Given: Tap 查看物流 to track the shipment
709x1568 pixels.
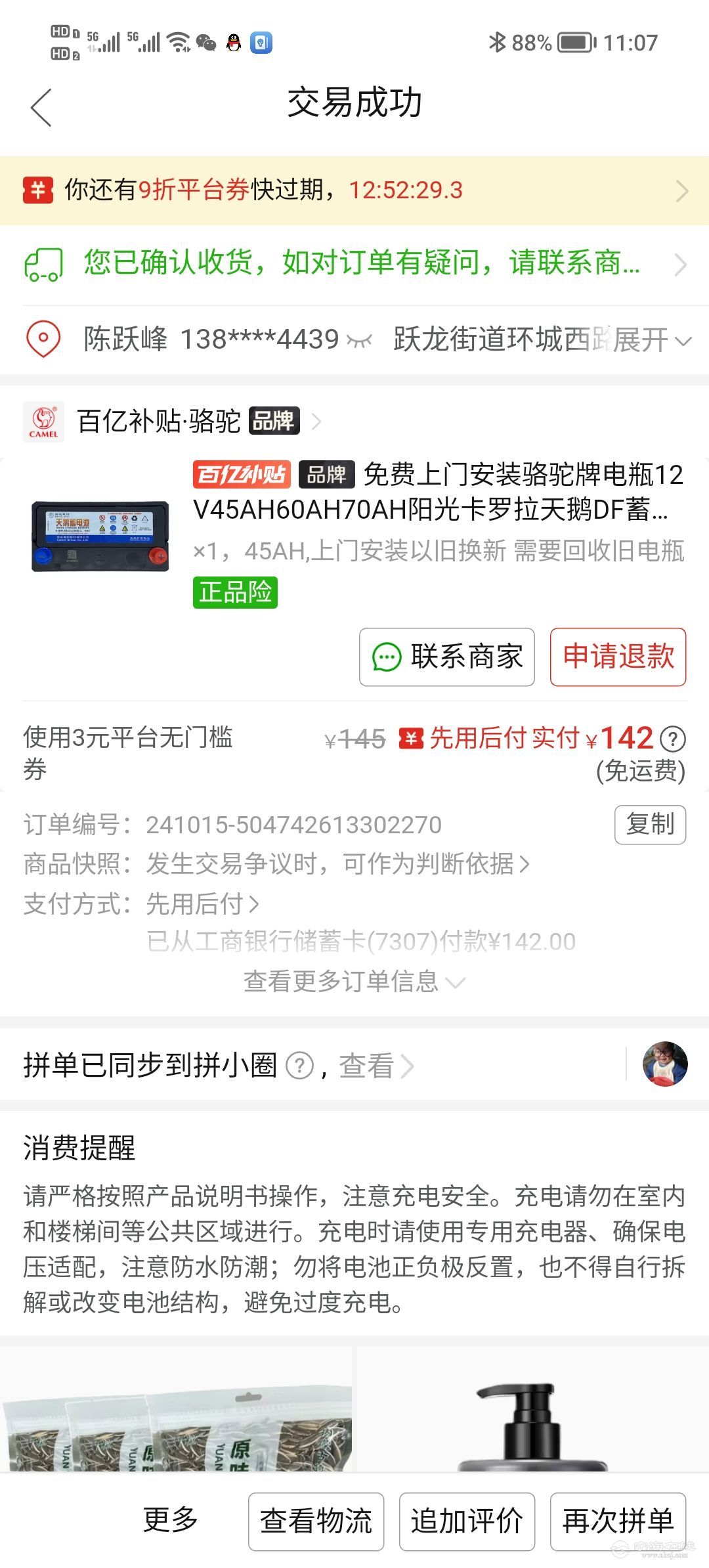Looking at the screenshot, I should (x=316, y=1521).
